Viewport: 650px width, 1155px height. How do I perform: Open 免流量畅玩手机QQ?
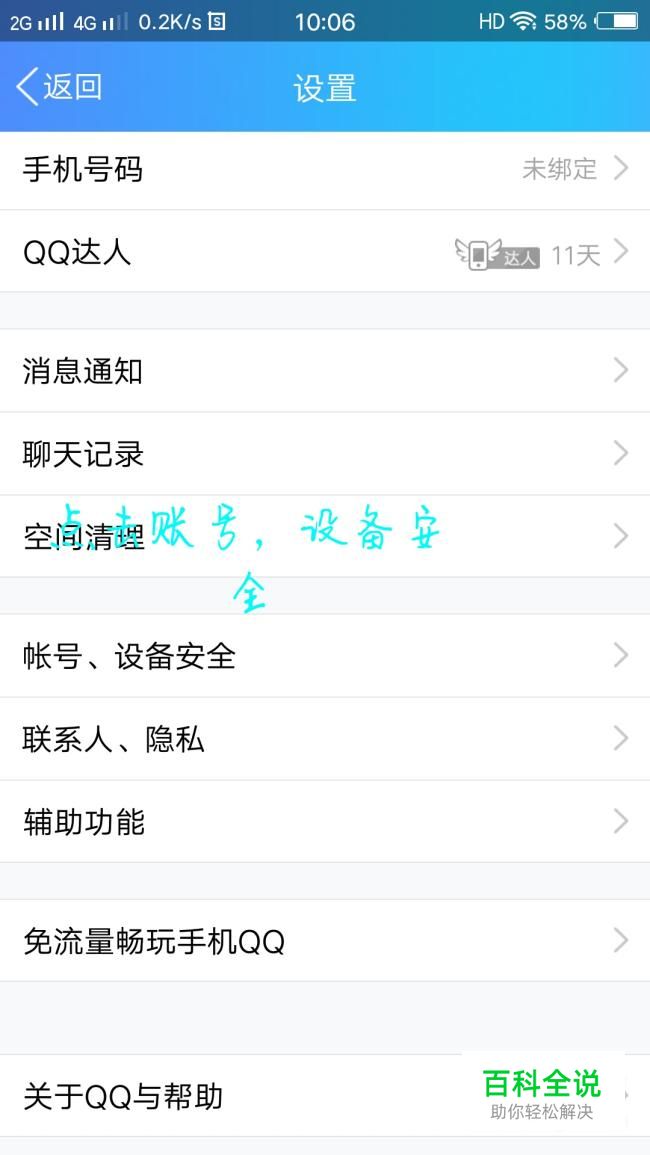click(x=324, y=941)
